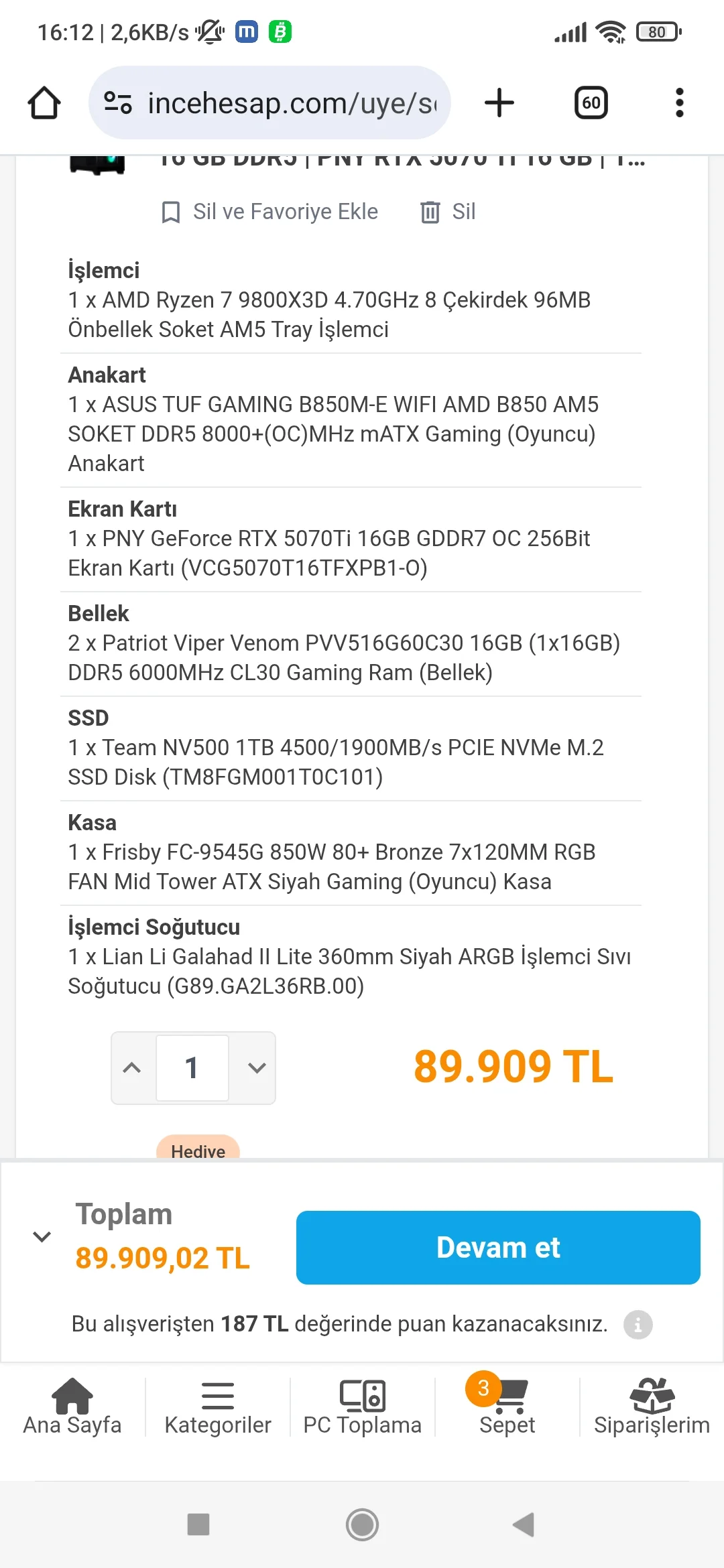Viewport: 724px width, 1568px height.
Task: Open recent apps from navigation bar
Action: (198, 1524)
